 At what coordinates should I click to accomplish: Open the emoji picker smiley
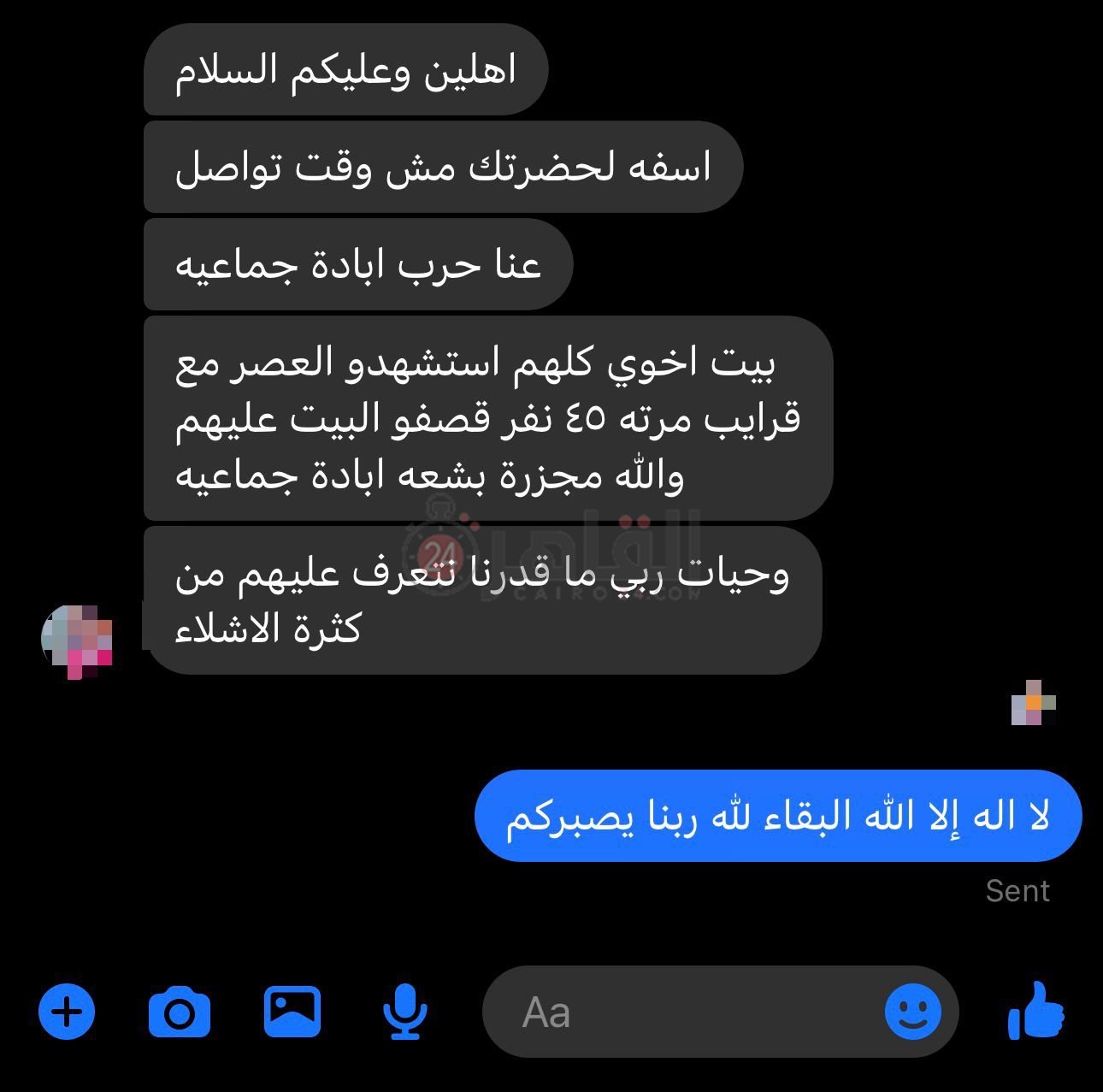(912, 1012)
